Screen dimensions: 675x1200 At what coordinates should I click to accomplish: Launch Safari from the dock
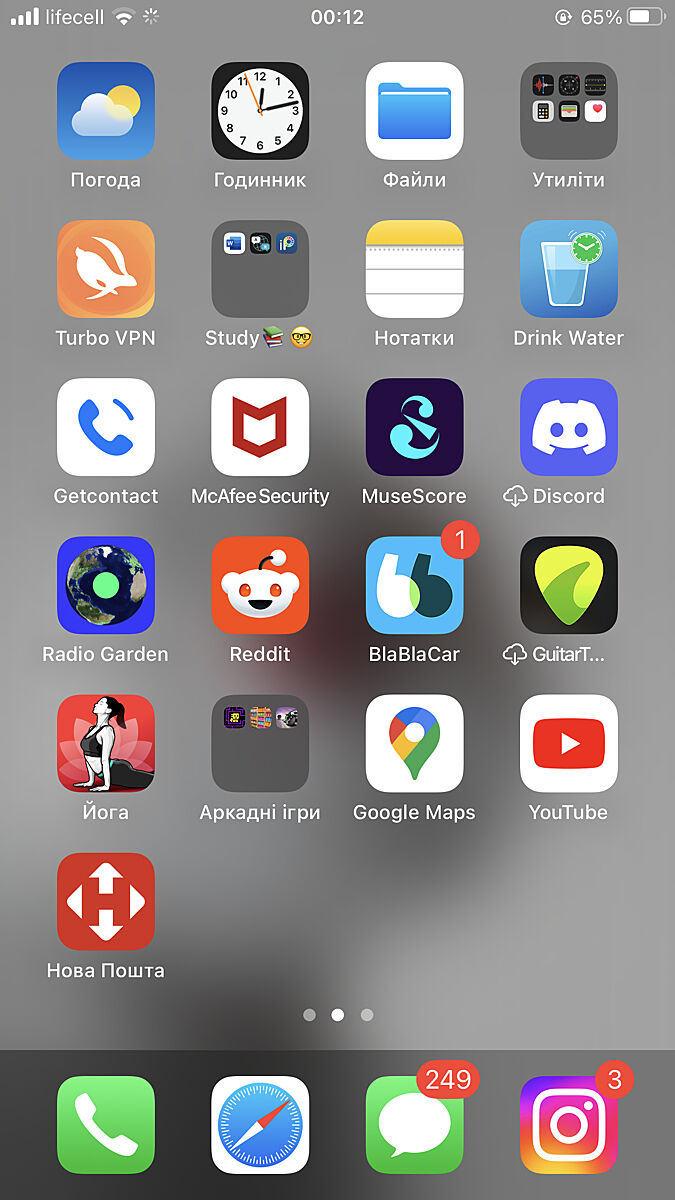[x=260, y=1124]
